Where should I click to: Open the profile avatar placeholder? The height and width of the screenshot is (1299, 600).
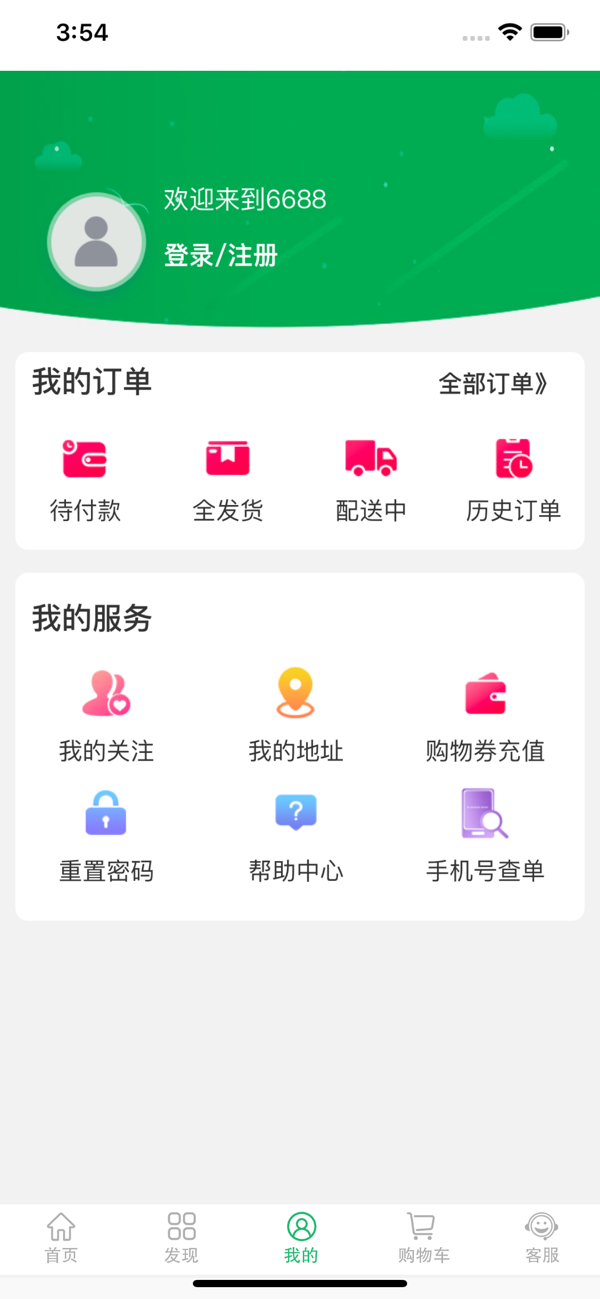[x=97, y=242]
